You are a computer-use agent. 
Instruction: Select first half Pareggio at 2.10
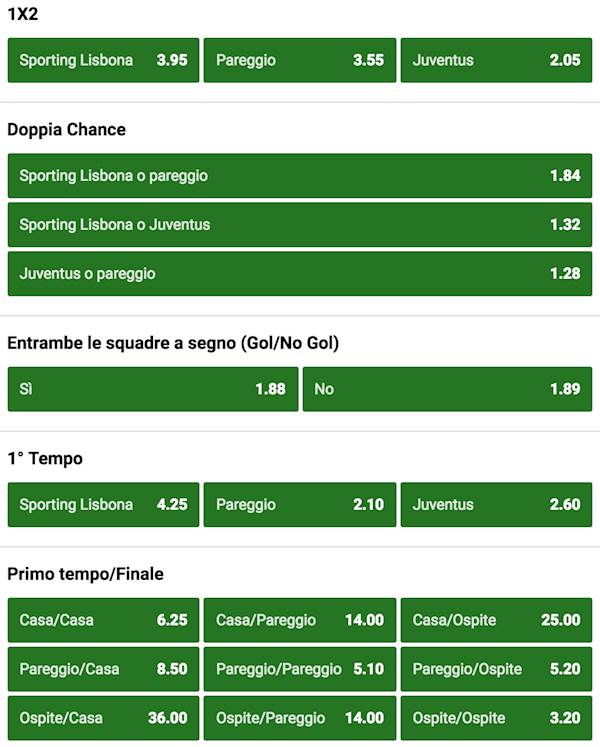(300, 505)
